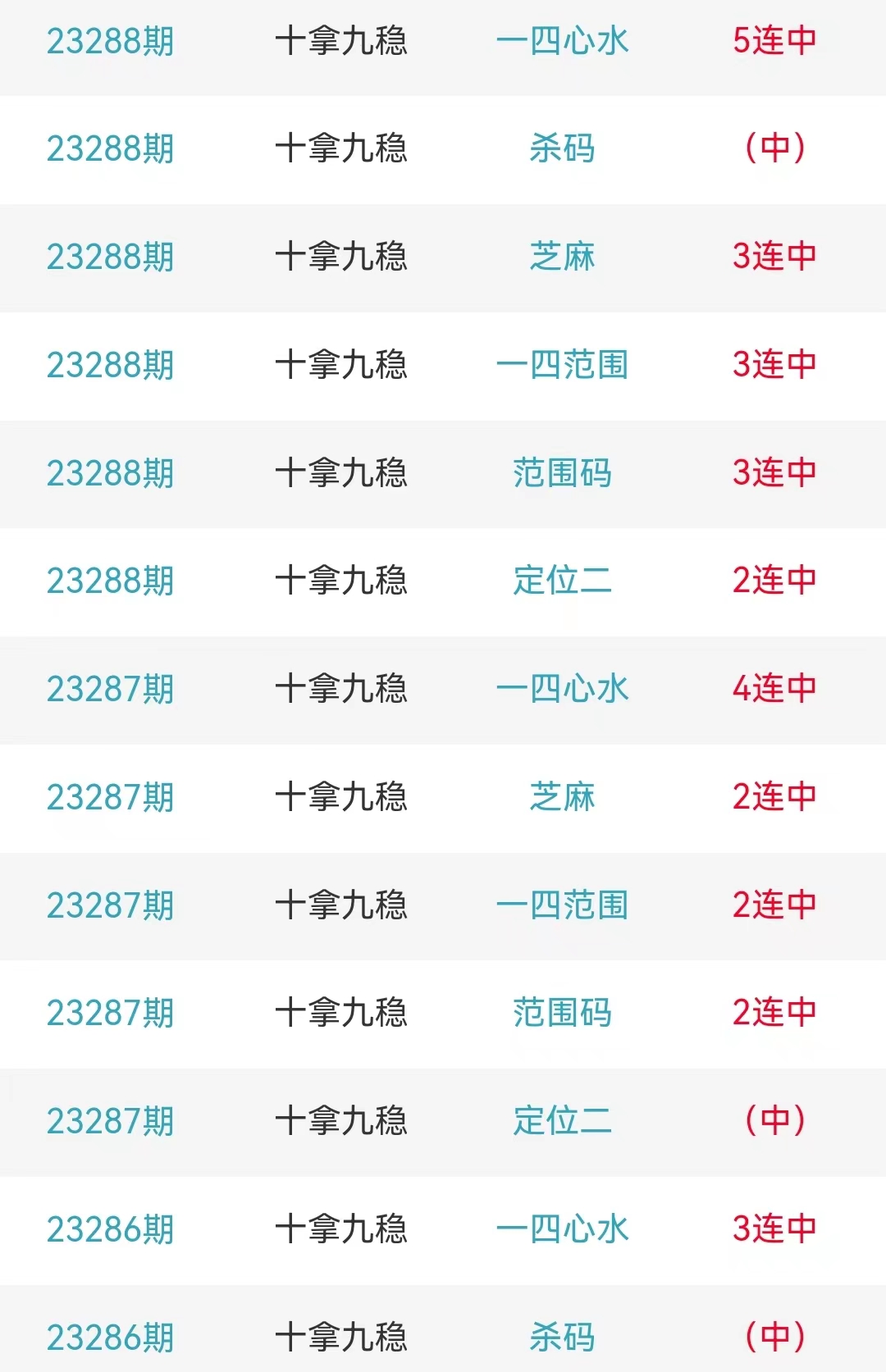Screen dimensions: 886x1372
Task: Tap the 23288期 定位二 2连中 row
Action: point(443,581)
